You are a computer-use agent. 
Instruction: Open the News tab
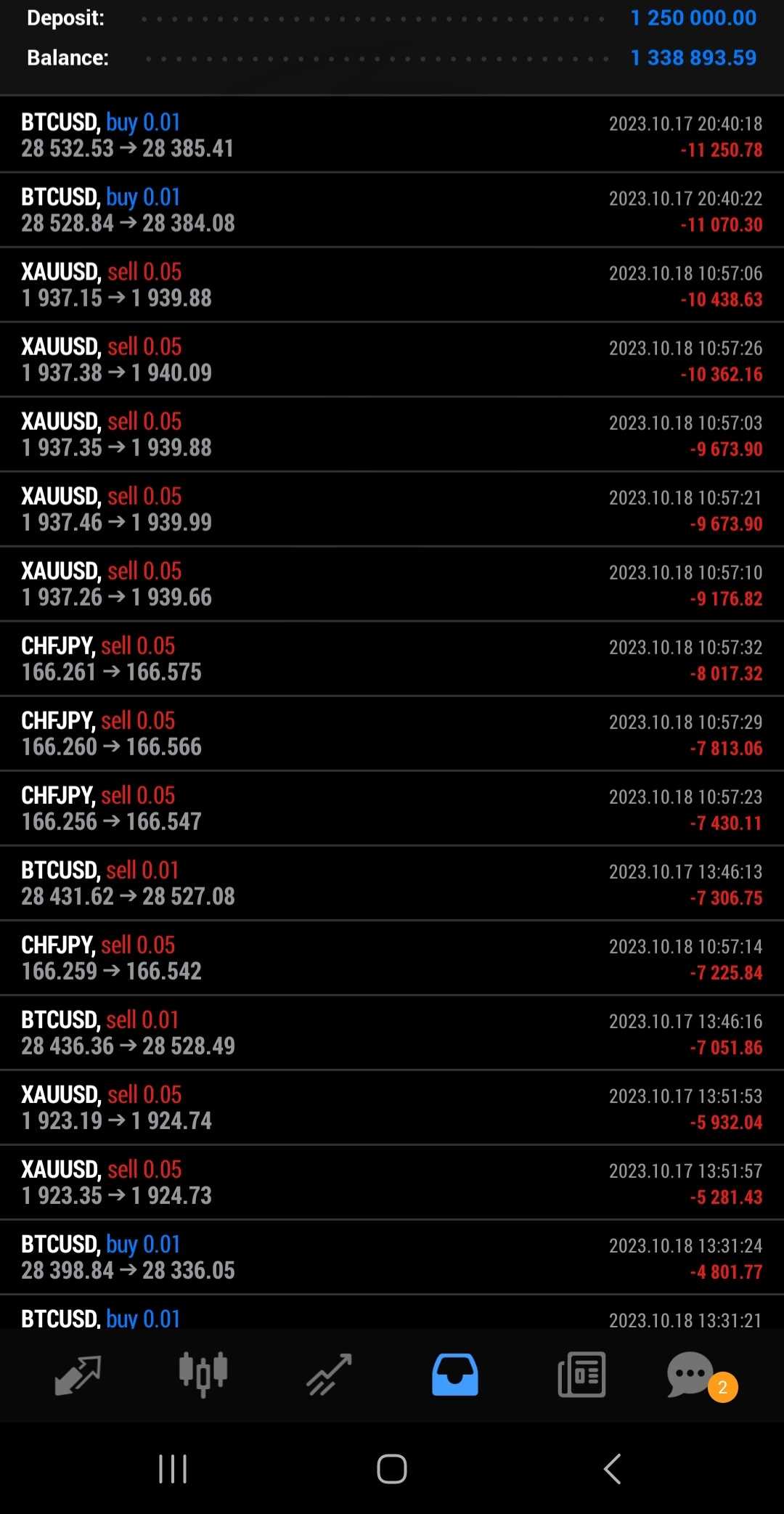pyautogui.click(x=581, y=1375)
